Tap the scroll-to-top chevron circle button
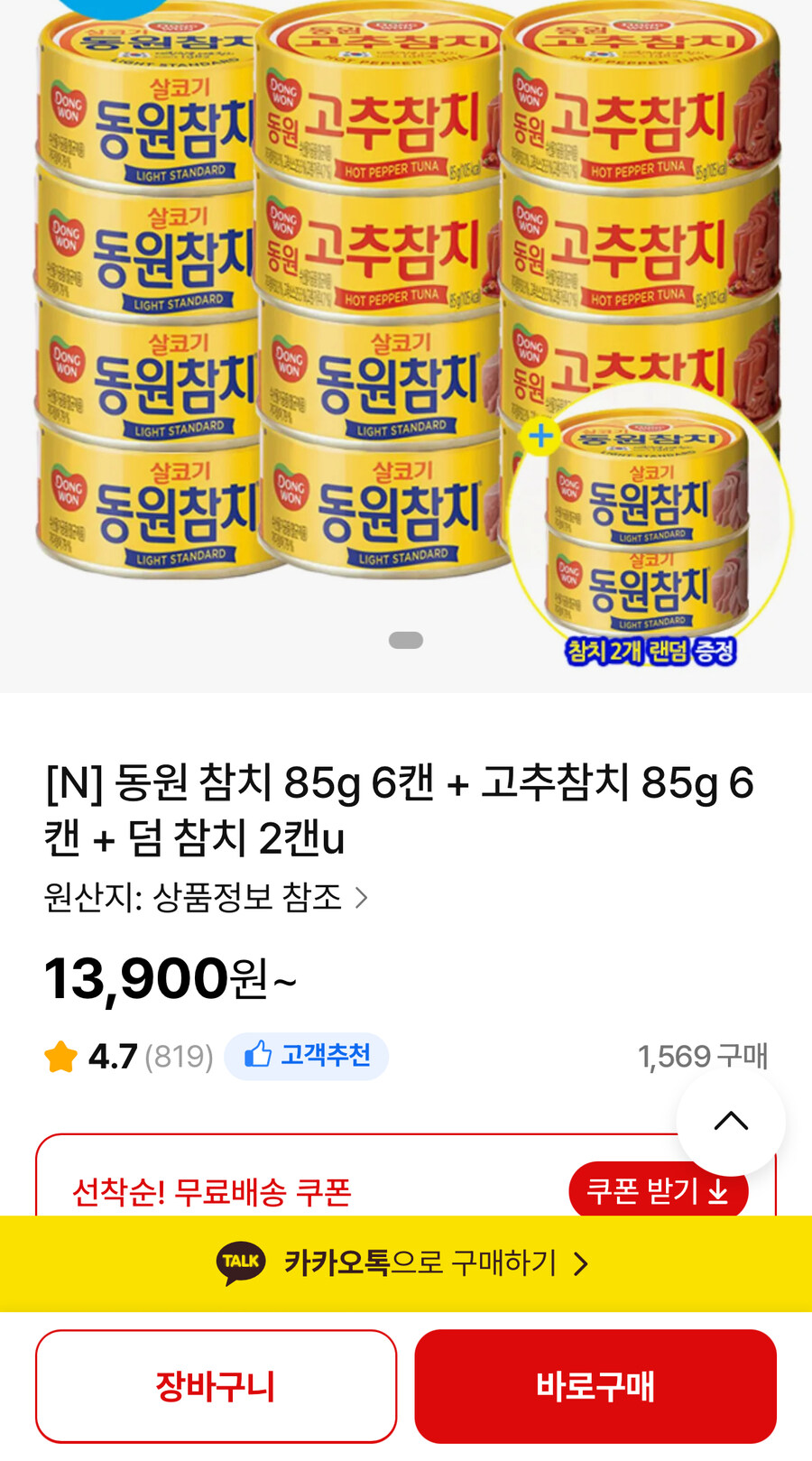 (x=731, y=1119)
